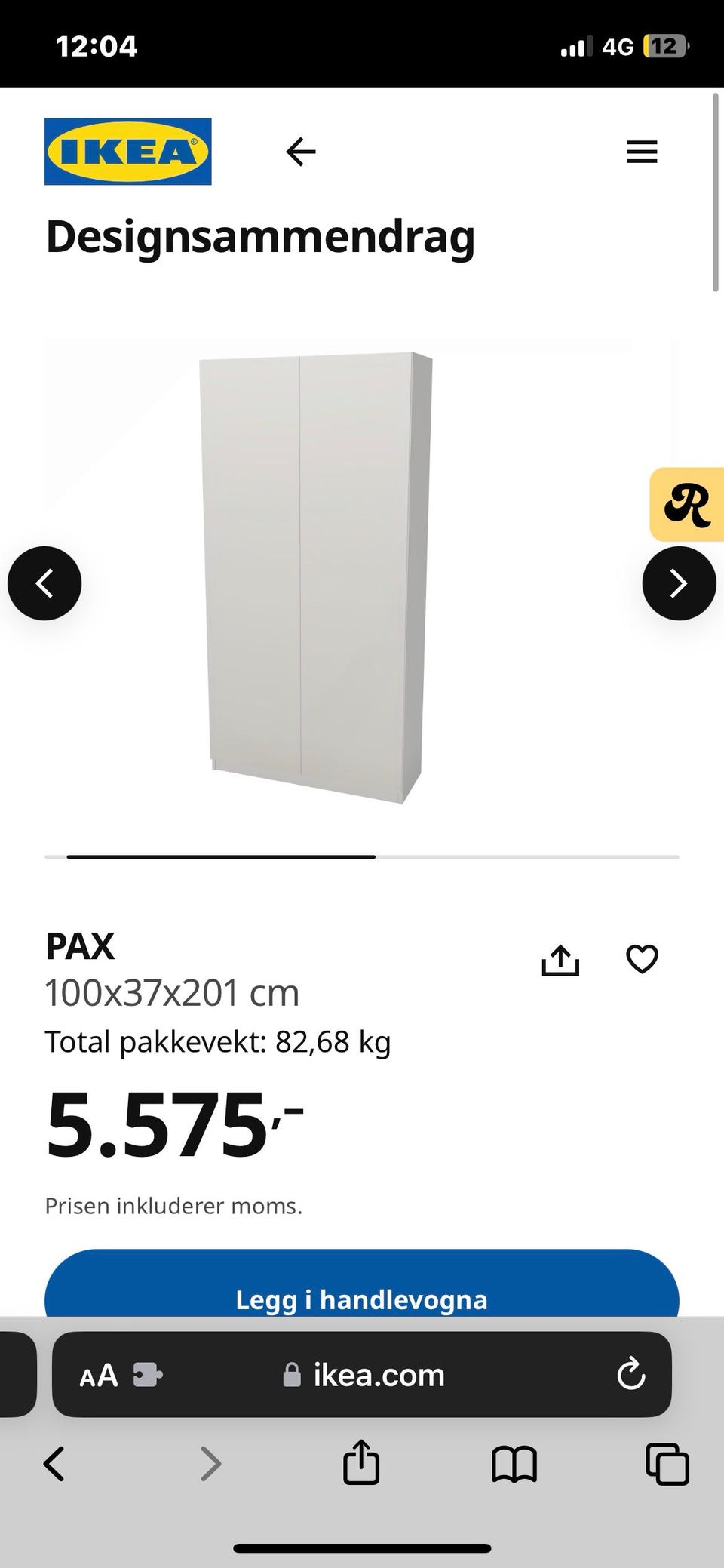Tap the IKEA logo to go home
Viewport: 724px width, 1568px height.
point(127,152)
